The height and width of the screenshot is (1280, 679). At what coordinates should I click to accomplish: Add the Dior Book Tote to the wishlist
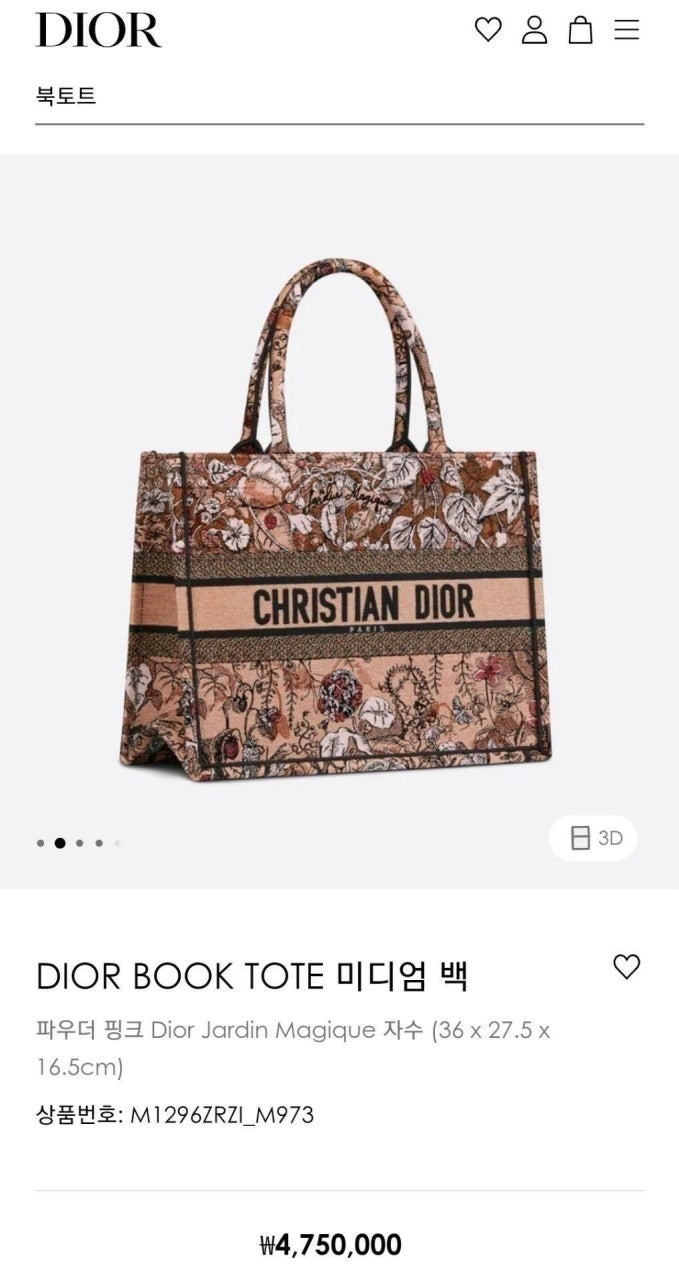[x=626, y=967]
